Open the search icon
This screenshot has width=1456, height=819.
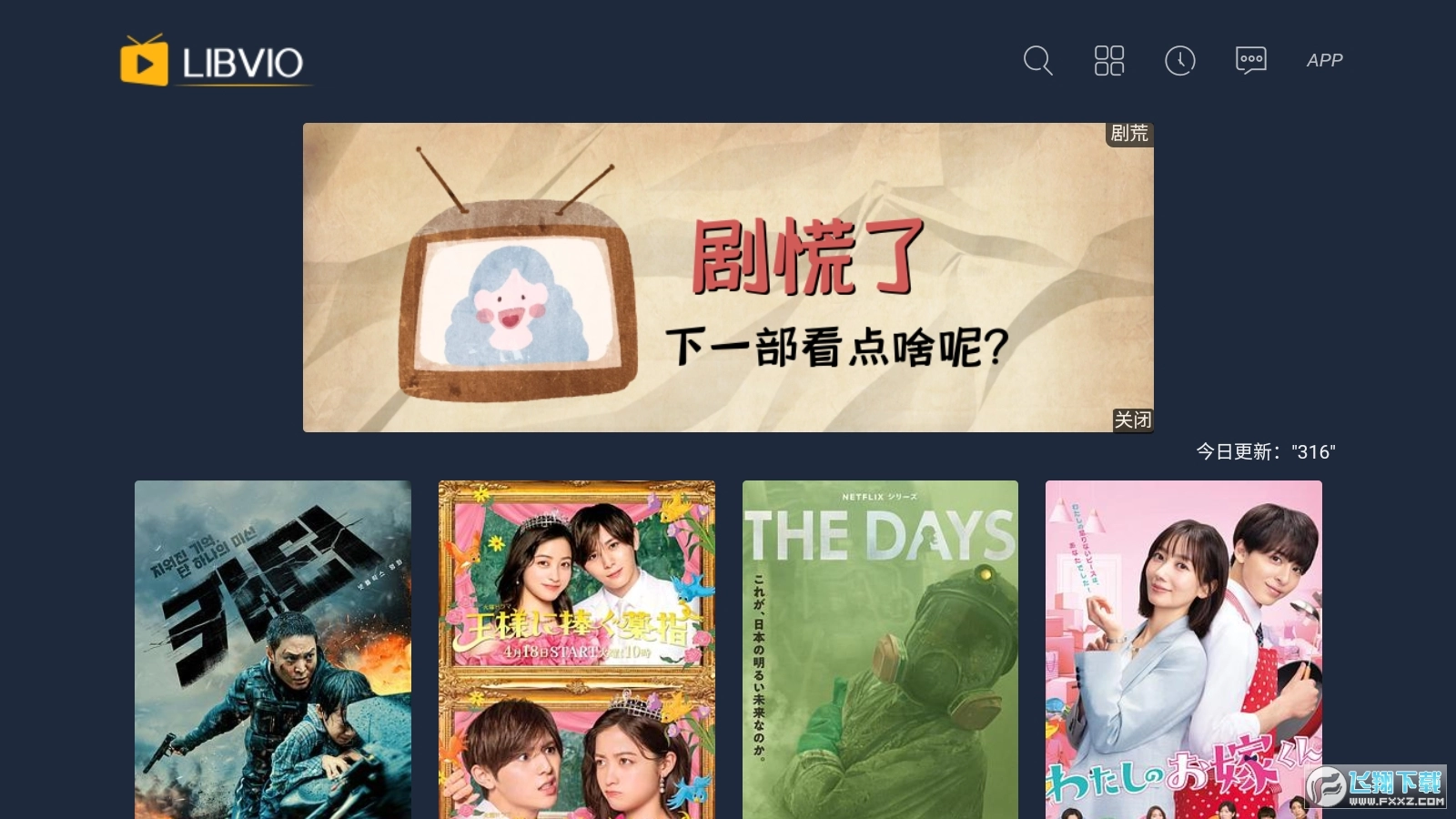1037,61
